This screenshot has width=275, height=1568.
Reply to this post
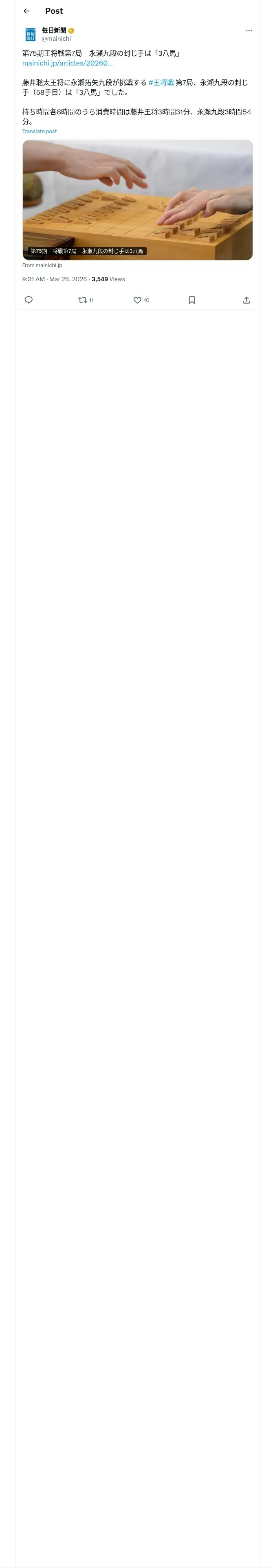tap(29, 300)
